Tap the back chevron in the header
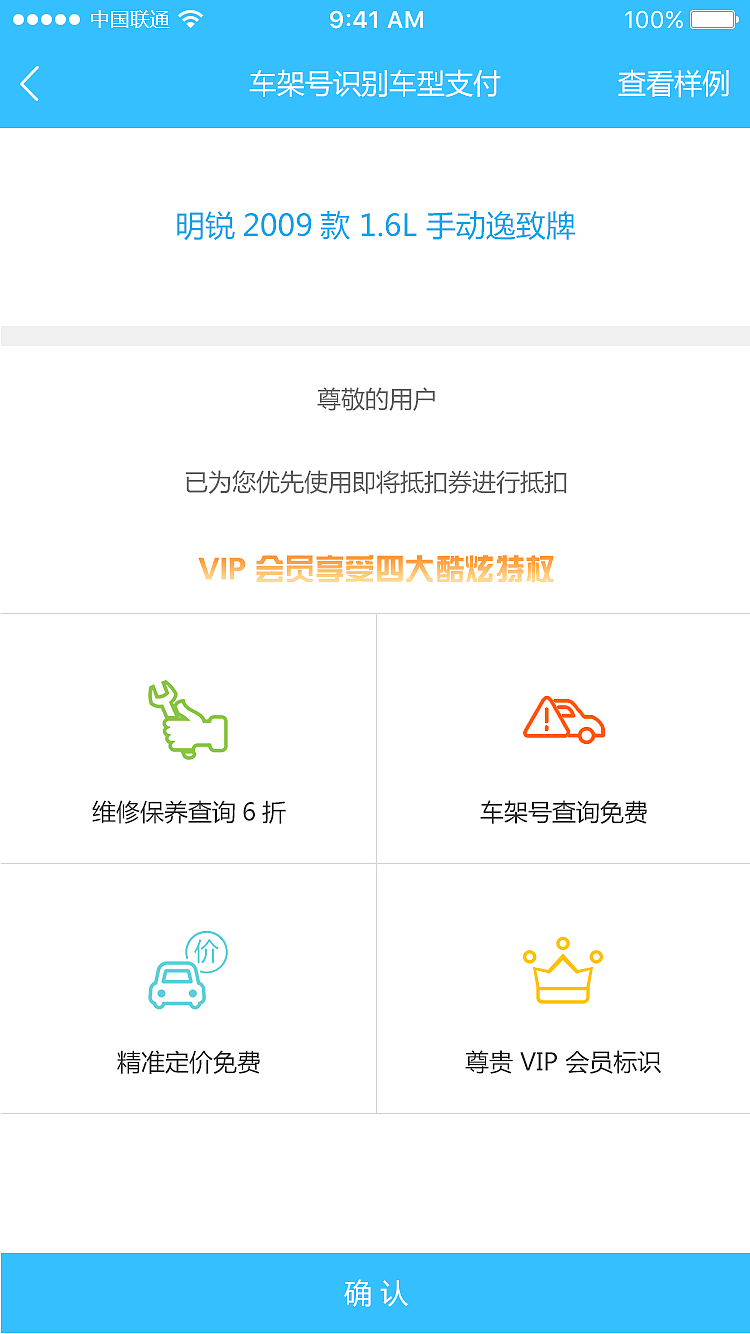Viewport: 750px width, 1334px height. pyautogui.click(x=30, y=85)
